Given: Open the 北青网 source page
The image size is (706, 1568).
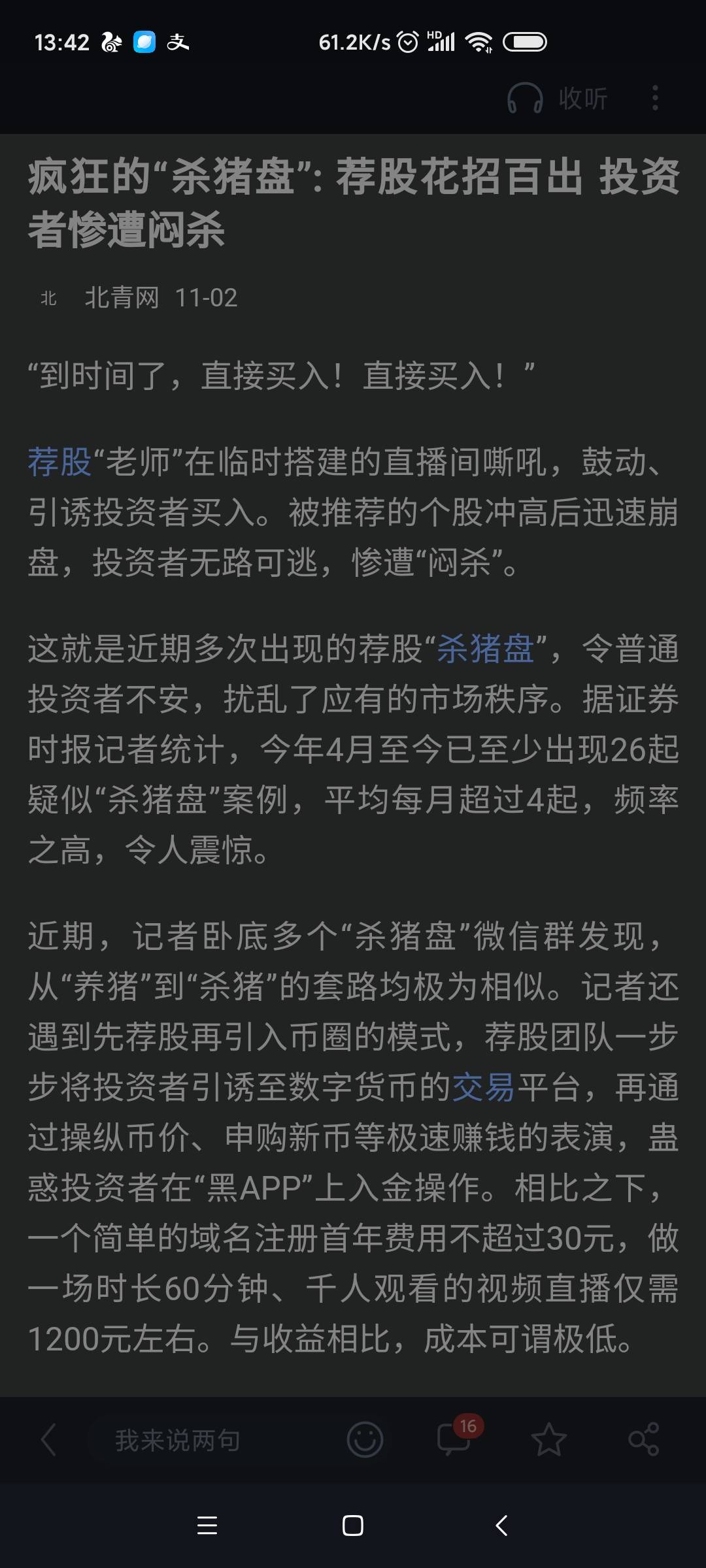Looking at the screenshot, I should coord(122,298).
